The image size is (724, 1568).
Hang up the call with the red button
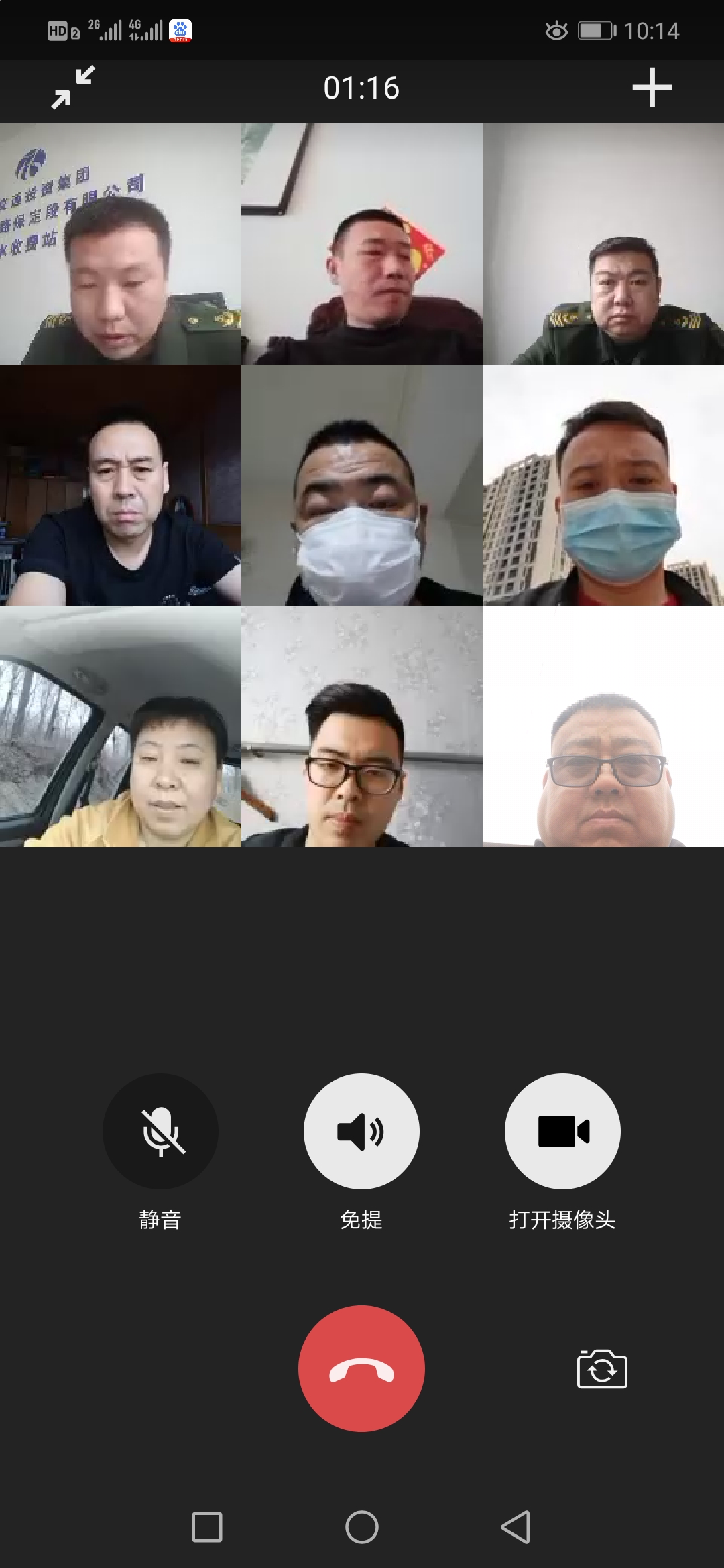pos(361,1368)
